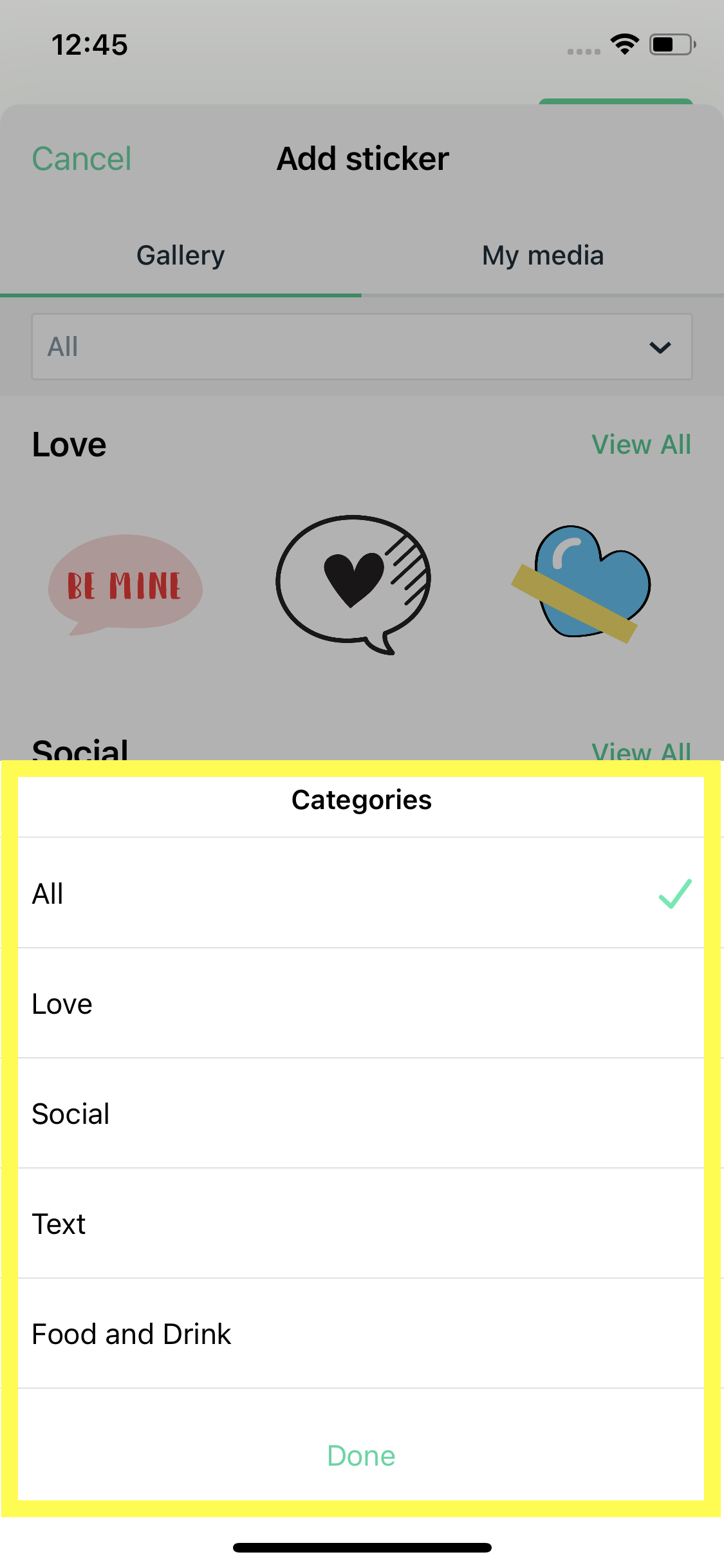Screen dimensions: 724x1568
Task: Tap Done to confirm category
Action: (x=362, y=1455)
